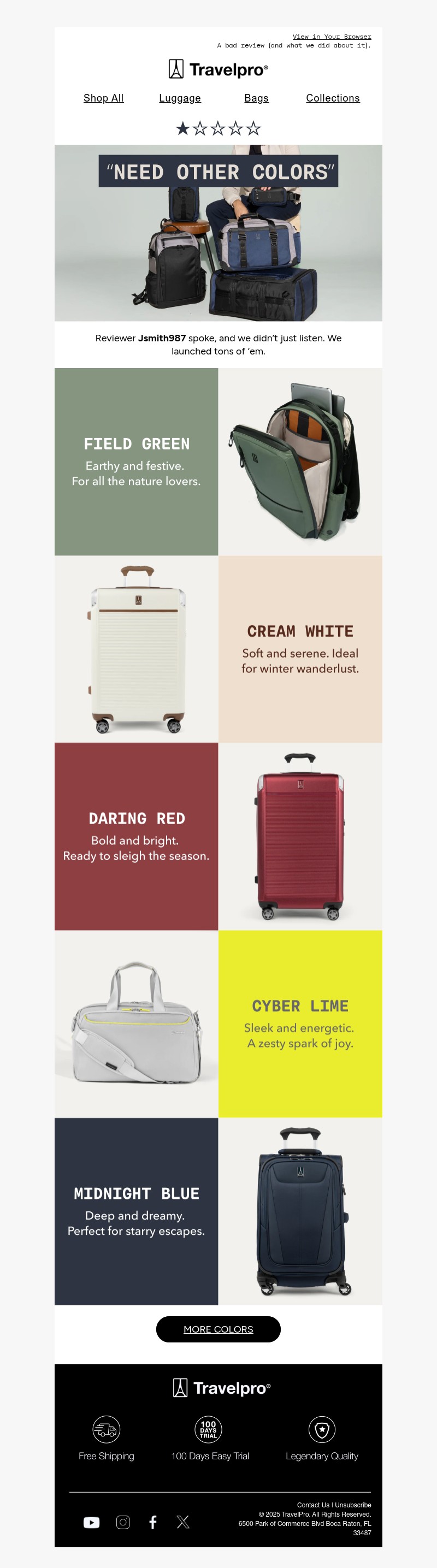This screenshot has width=437, height=1568.
Task: Visit Travelpro's Facebook page
Action: [x=153, y=1522]
